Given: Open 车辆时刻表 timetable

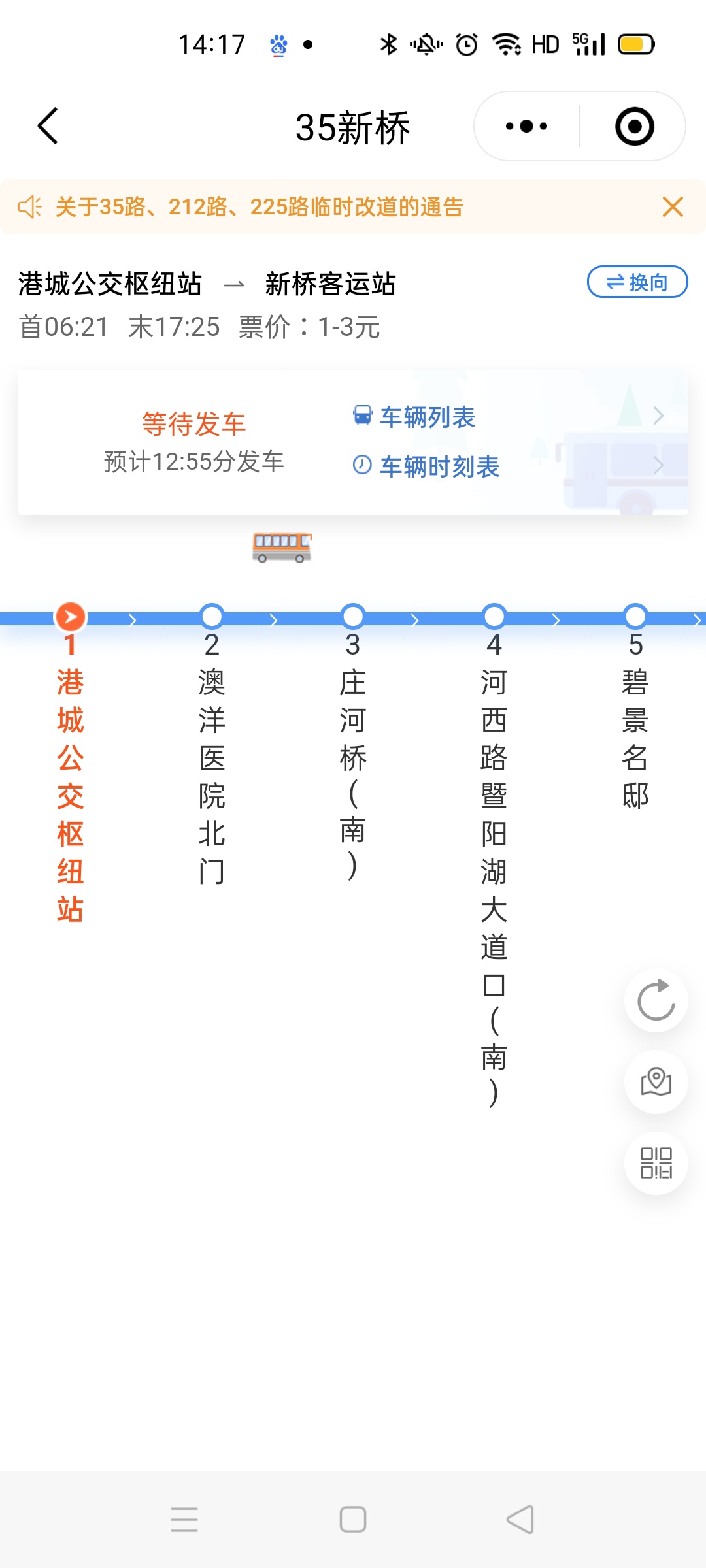Looking at the screenshot, I should 439,466.
